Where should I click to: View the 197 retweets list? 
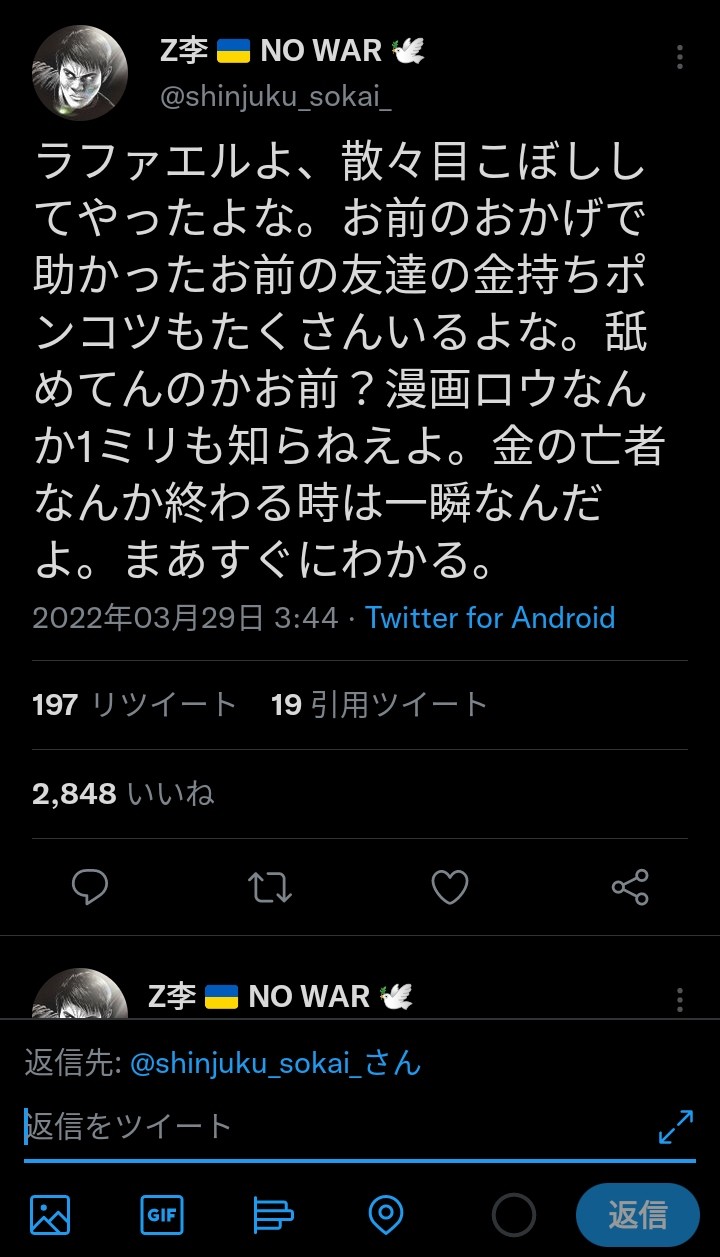click(134, 705)
